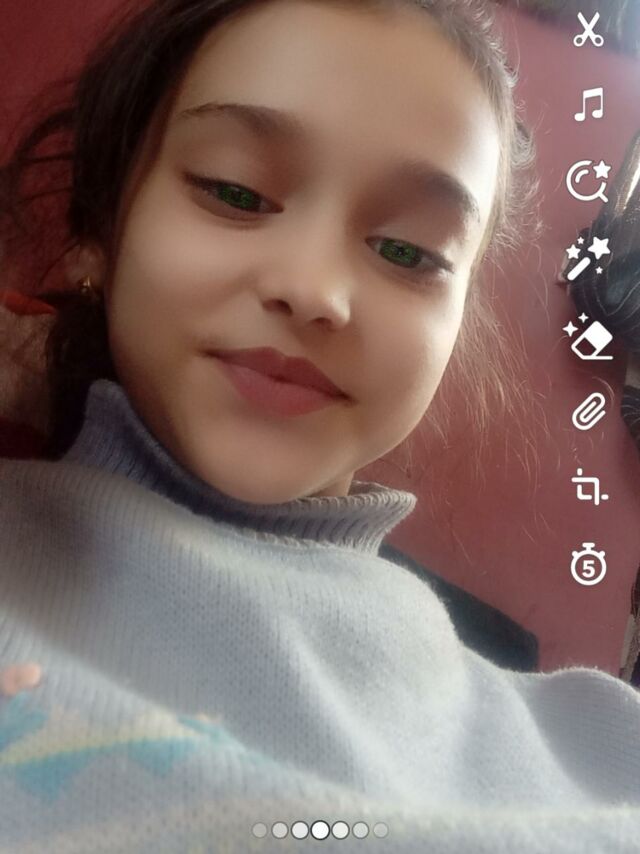Image resolution: width=640 pixels, height=854 pixels.
Task: Apply the magic wand effects
Action: 588,258
